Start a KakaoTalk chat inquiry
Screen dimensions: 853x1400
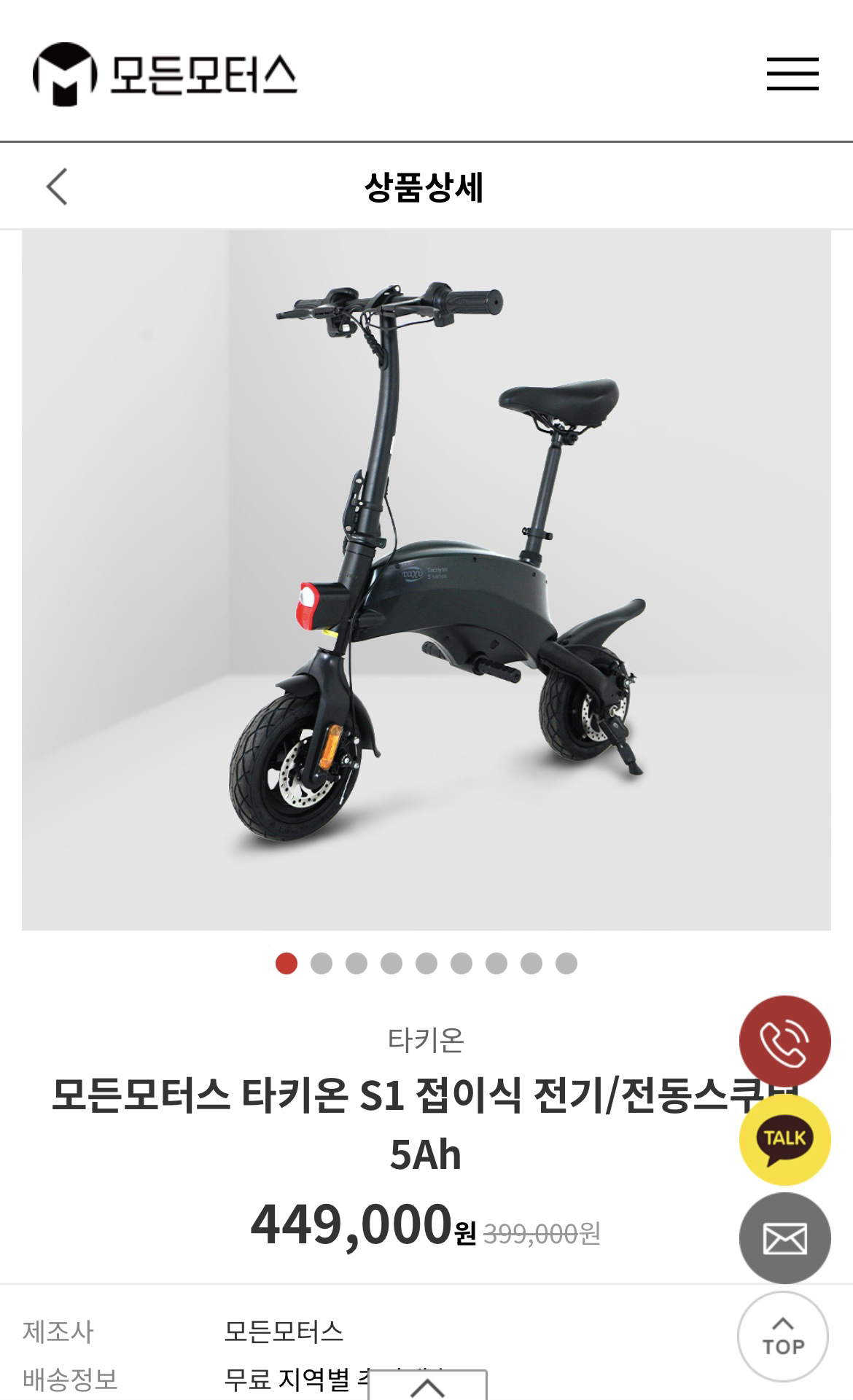tap(784, 1140)
